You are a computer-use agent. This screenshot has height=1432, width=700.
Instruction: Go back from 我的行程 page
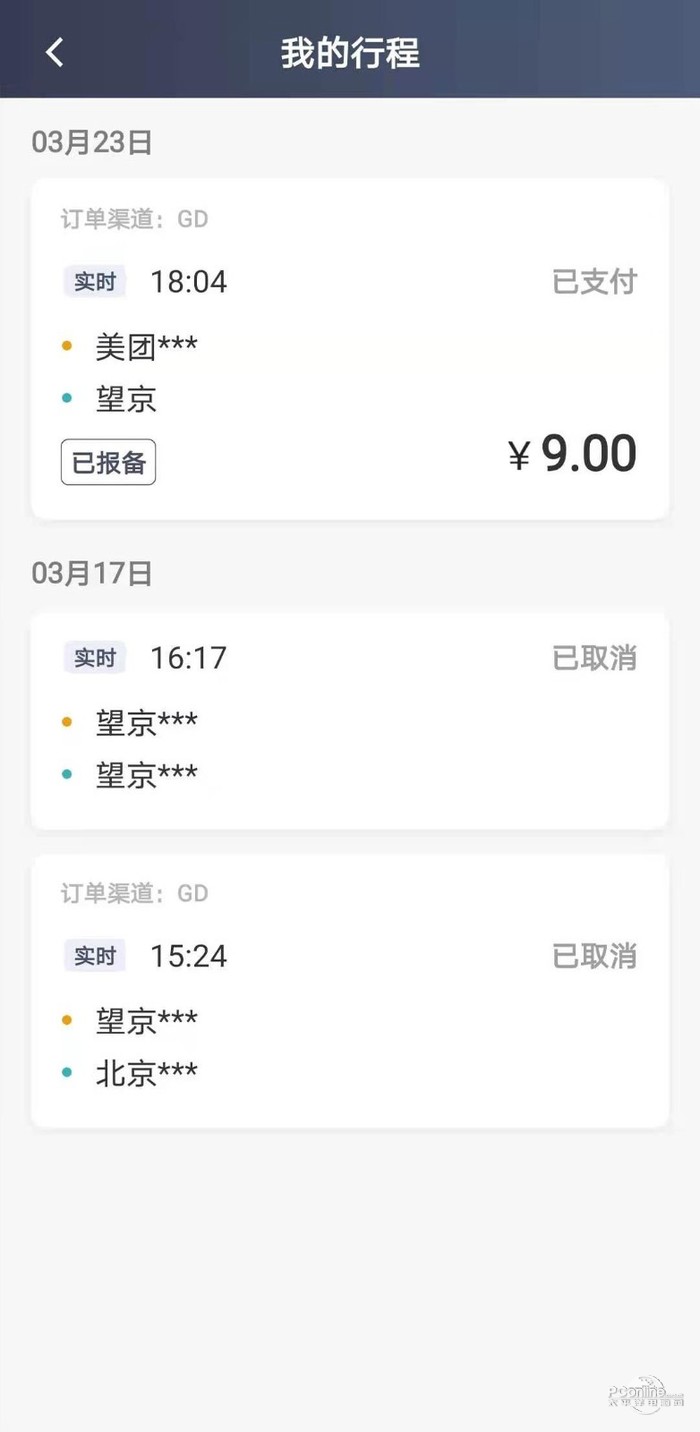point(55,52)
